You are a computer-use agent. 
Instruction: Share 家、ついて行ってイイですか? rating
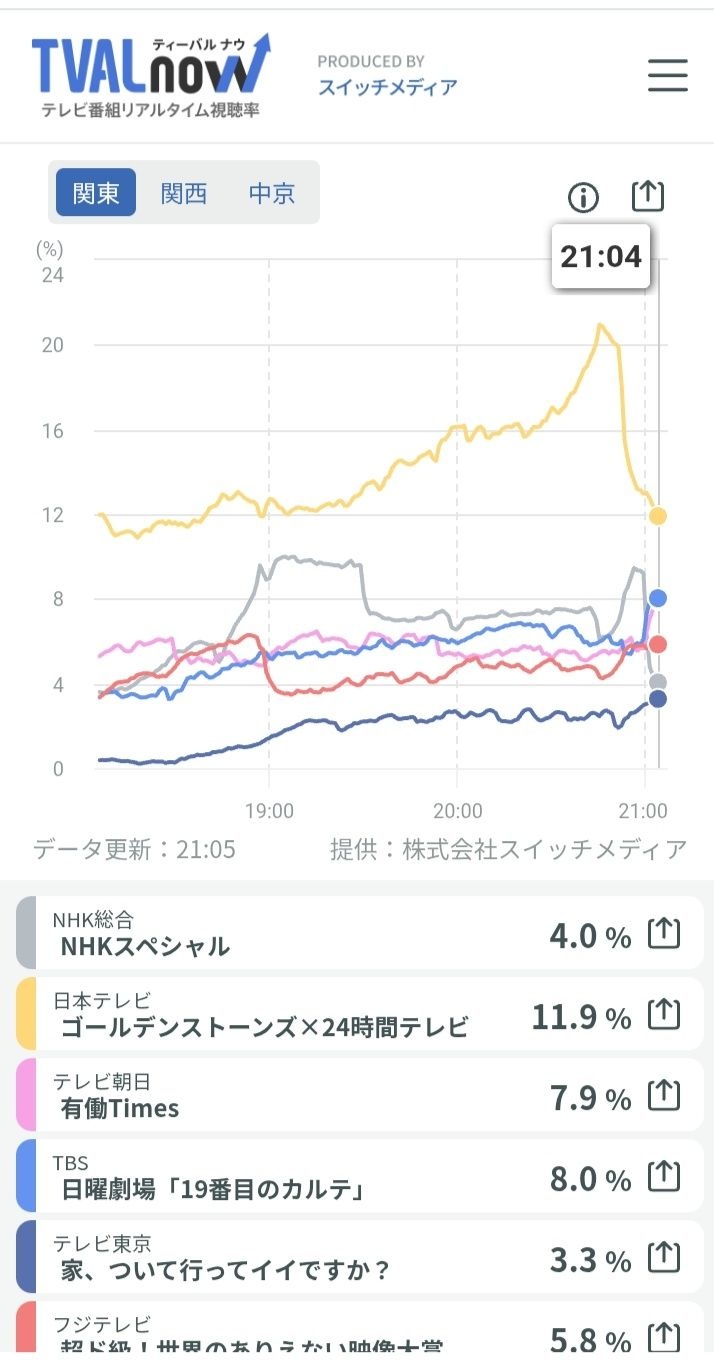664,1257
